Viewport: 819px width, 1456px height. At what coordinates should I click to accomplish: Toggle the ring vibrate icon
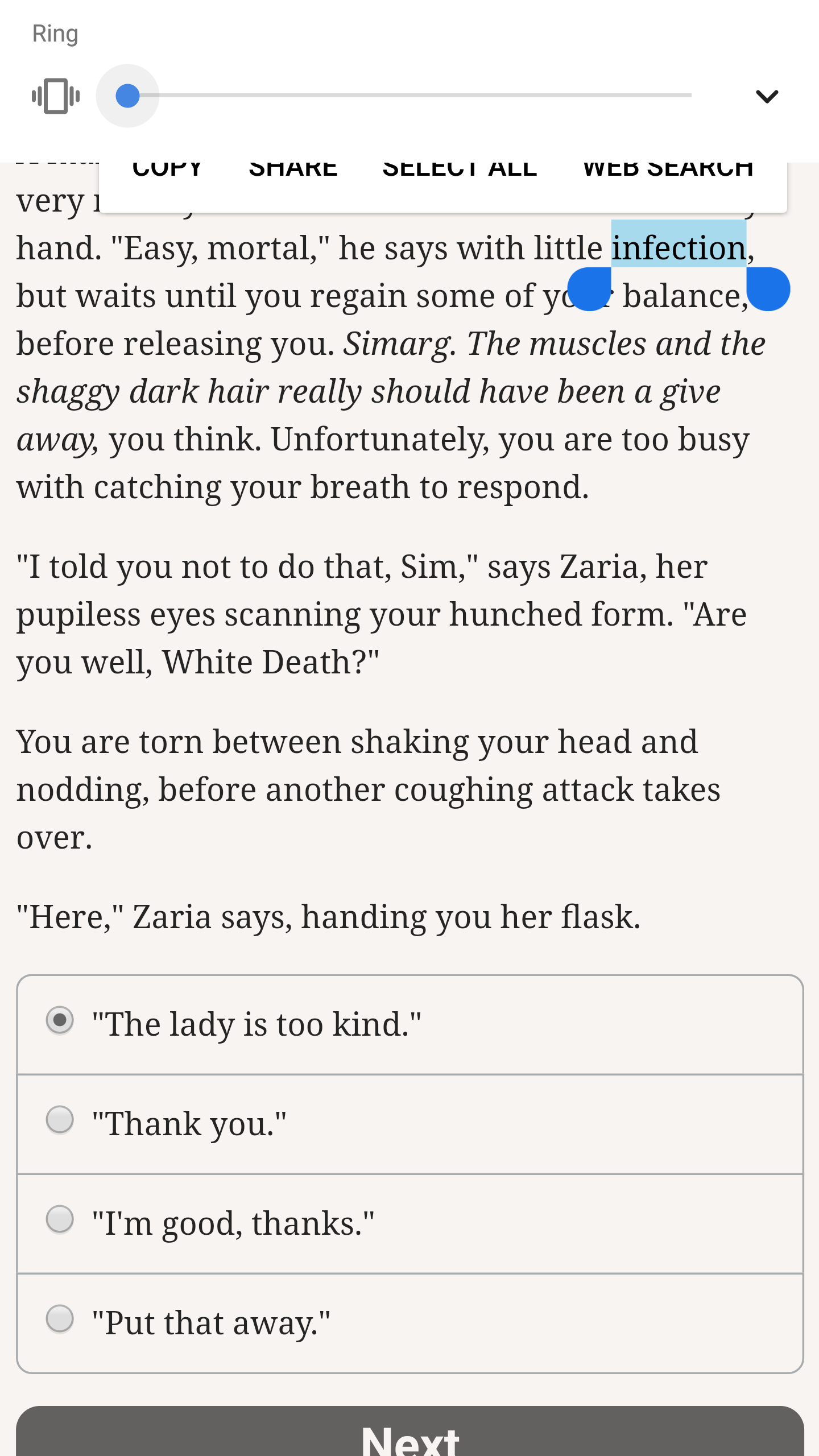pos(56,96)
